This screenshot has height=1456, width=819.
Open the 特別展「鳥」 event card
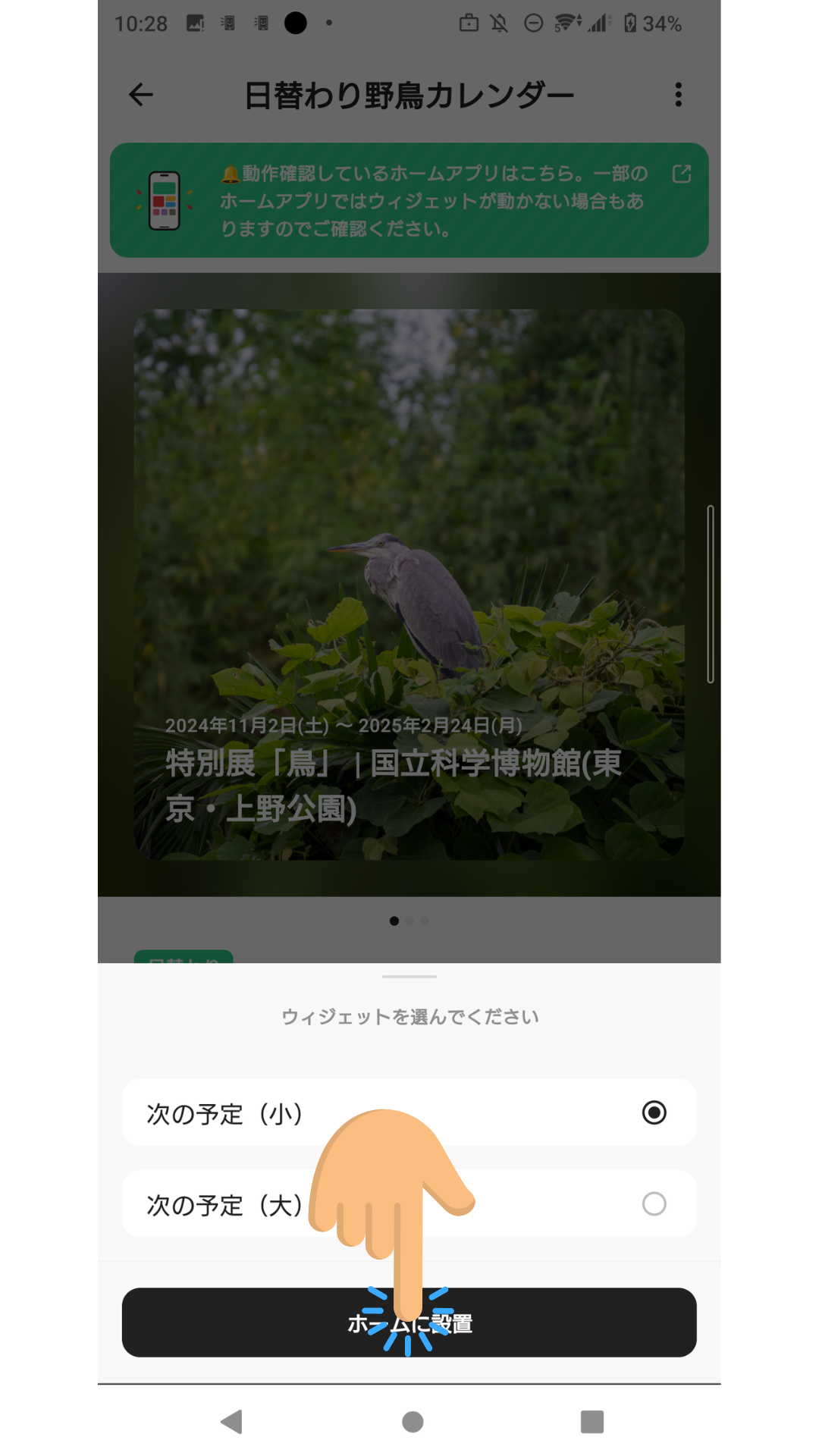[409, 584]
